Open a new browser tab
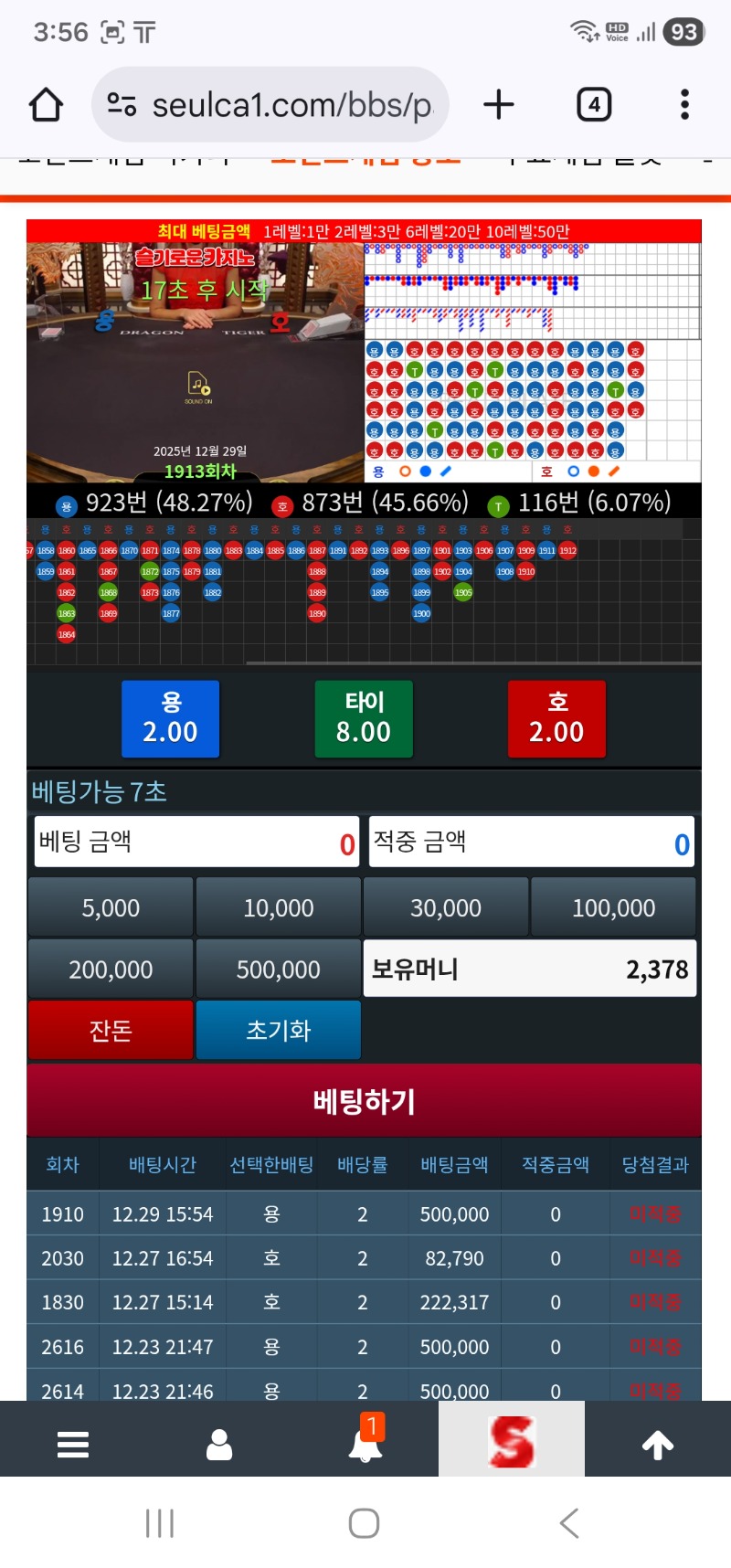Viewport: 731px width, 1568px height. (499, 105)
